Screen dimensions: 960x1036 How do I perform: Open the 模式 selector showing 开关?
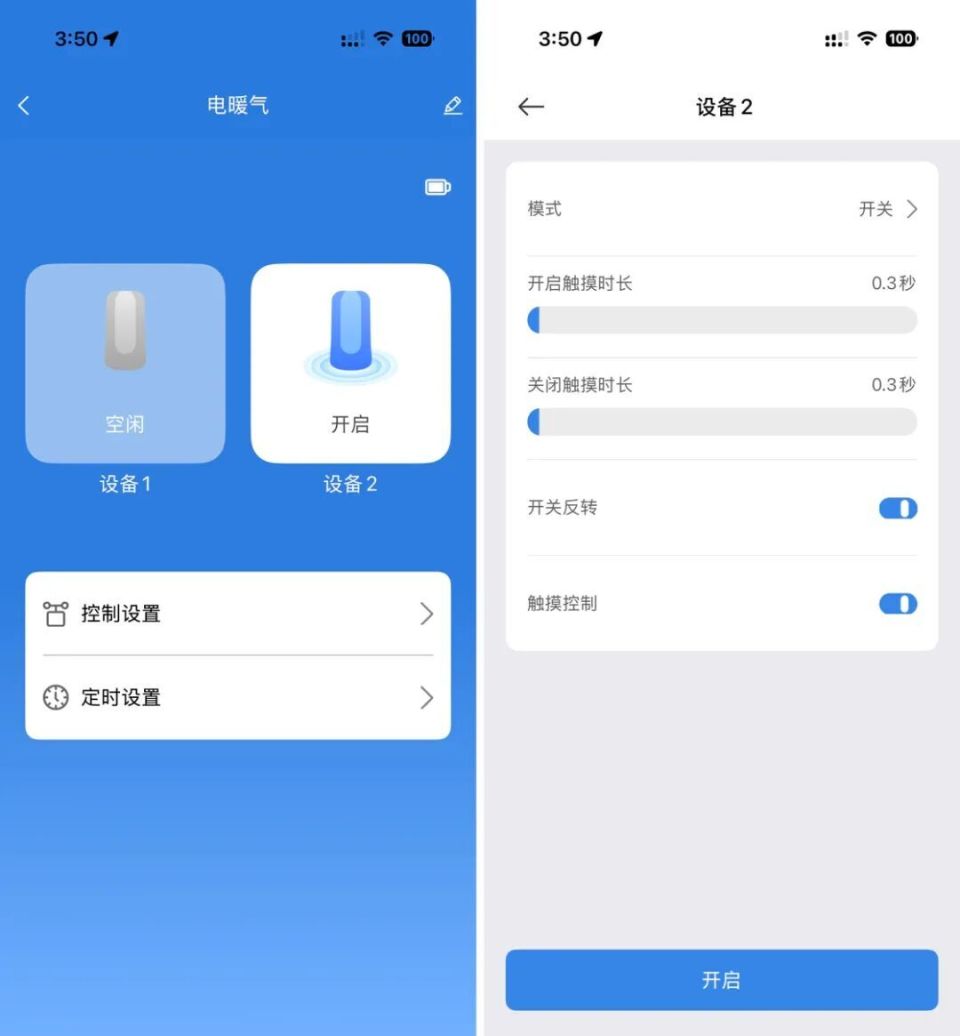click(x=890, y=209)
